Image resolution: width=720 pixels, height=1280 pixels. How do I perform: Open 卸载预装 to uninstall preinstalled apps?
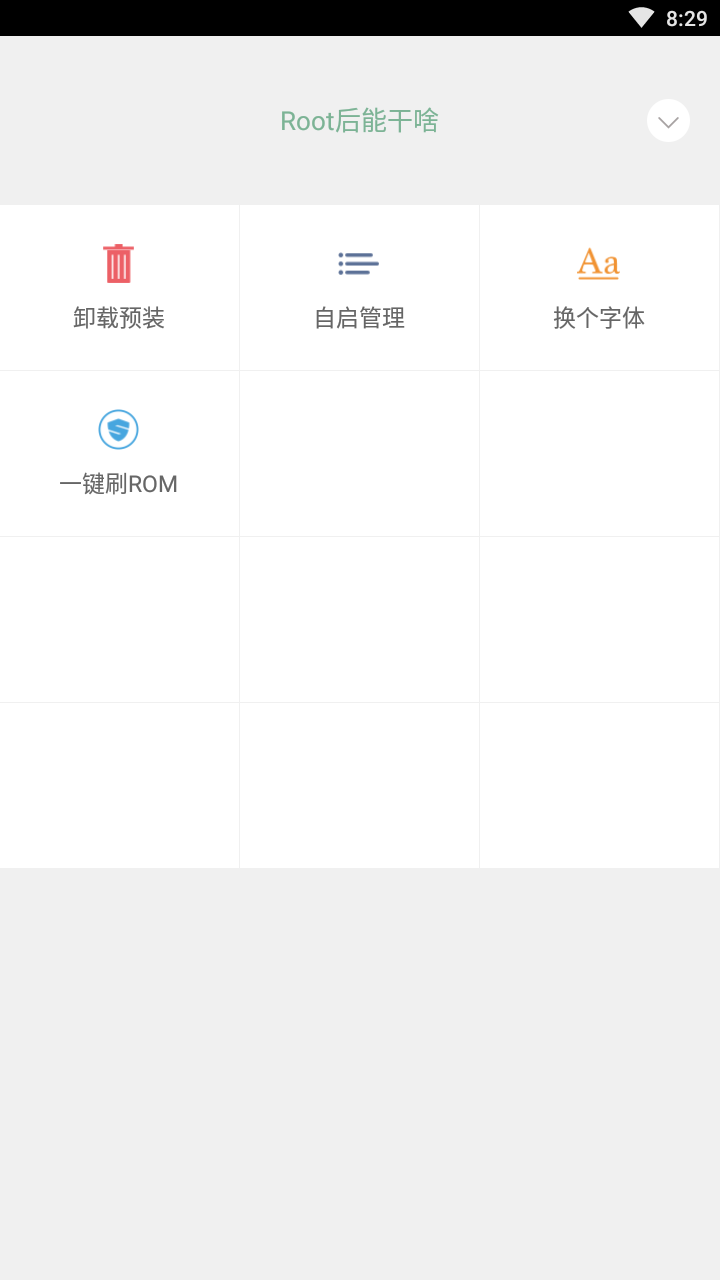(119, 288)
